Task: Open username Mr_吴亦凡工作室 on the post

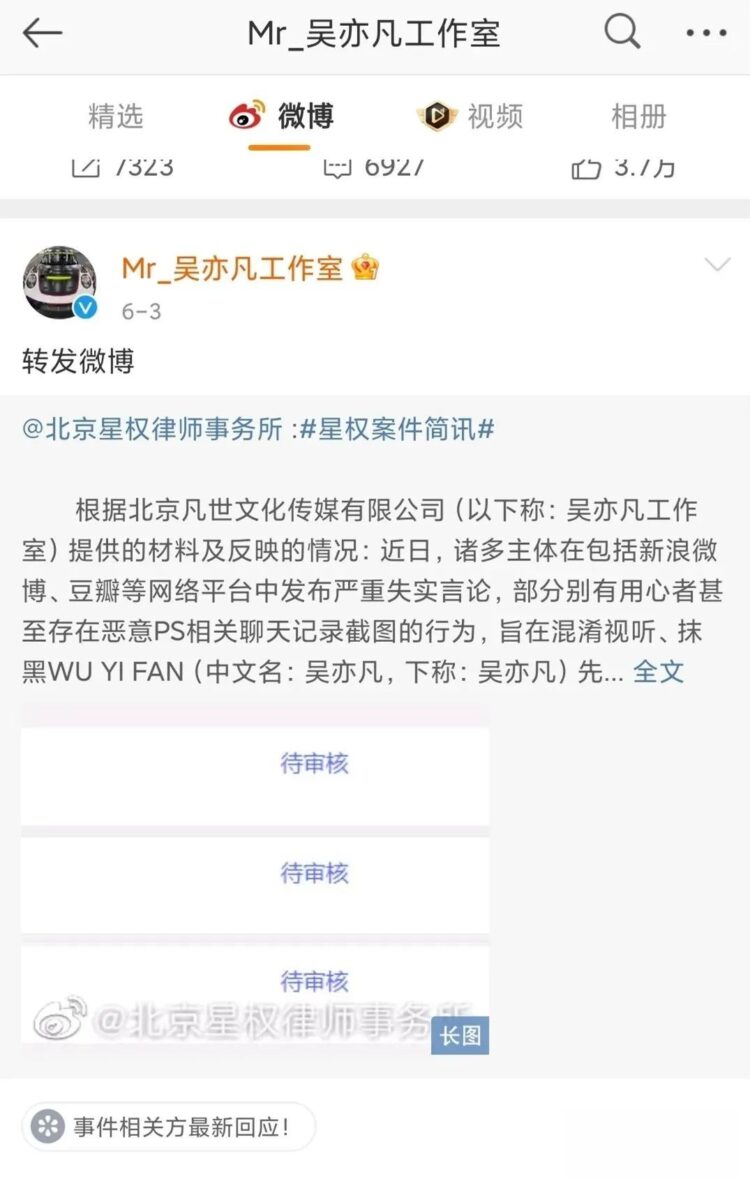Action: point(232,268)
